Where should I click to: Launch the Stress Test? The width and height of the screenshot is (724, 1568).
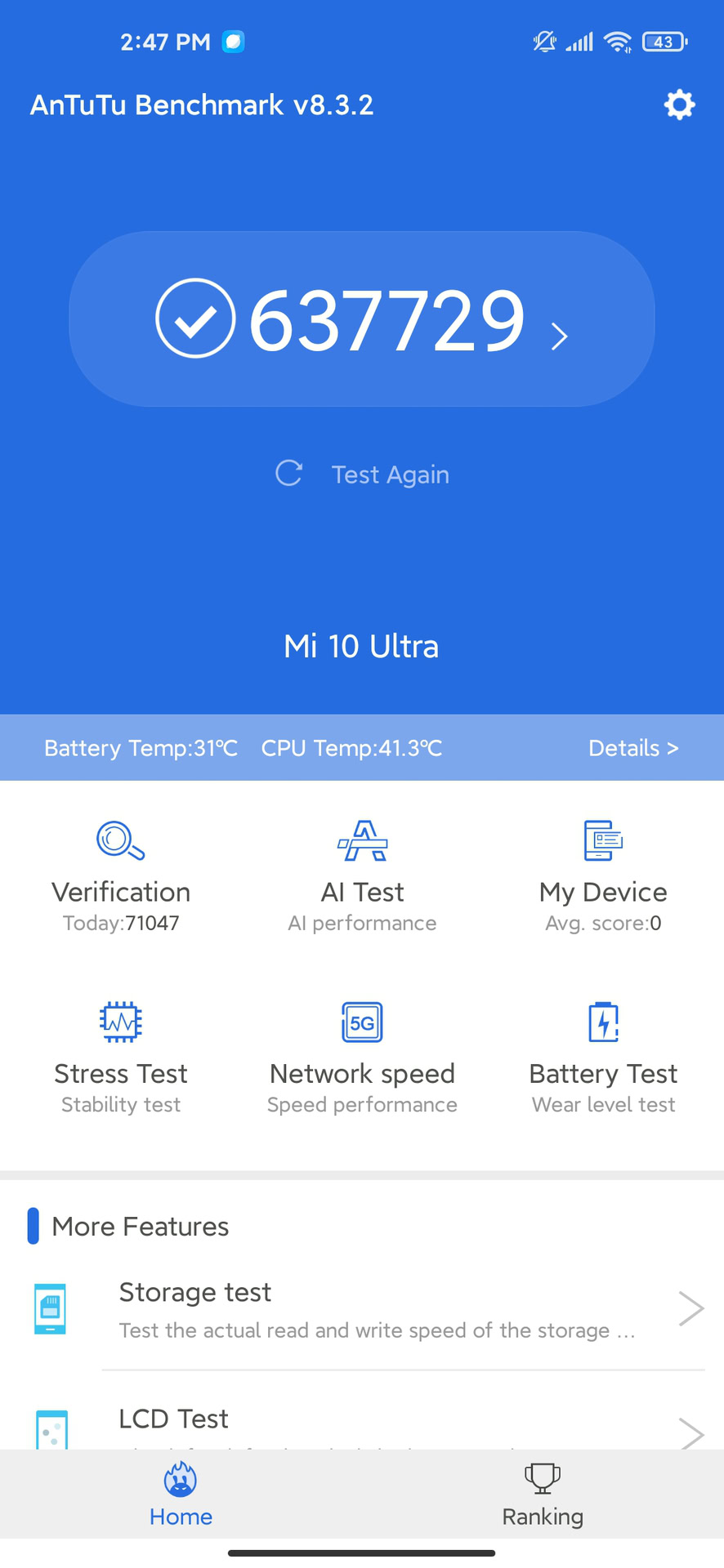point(121,1058)
